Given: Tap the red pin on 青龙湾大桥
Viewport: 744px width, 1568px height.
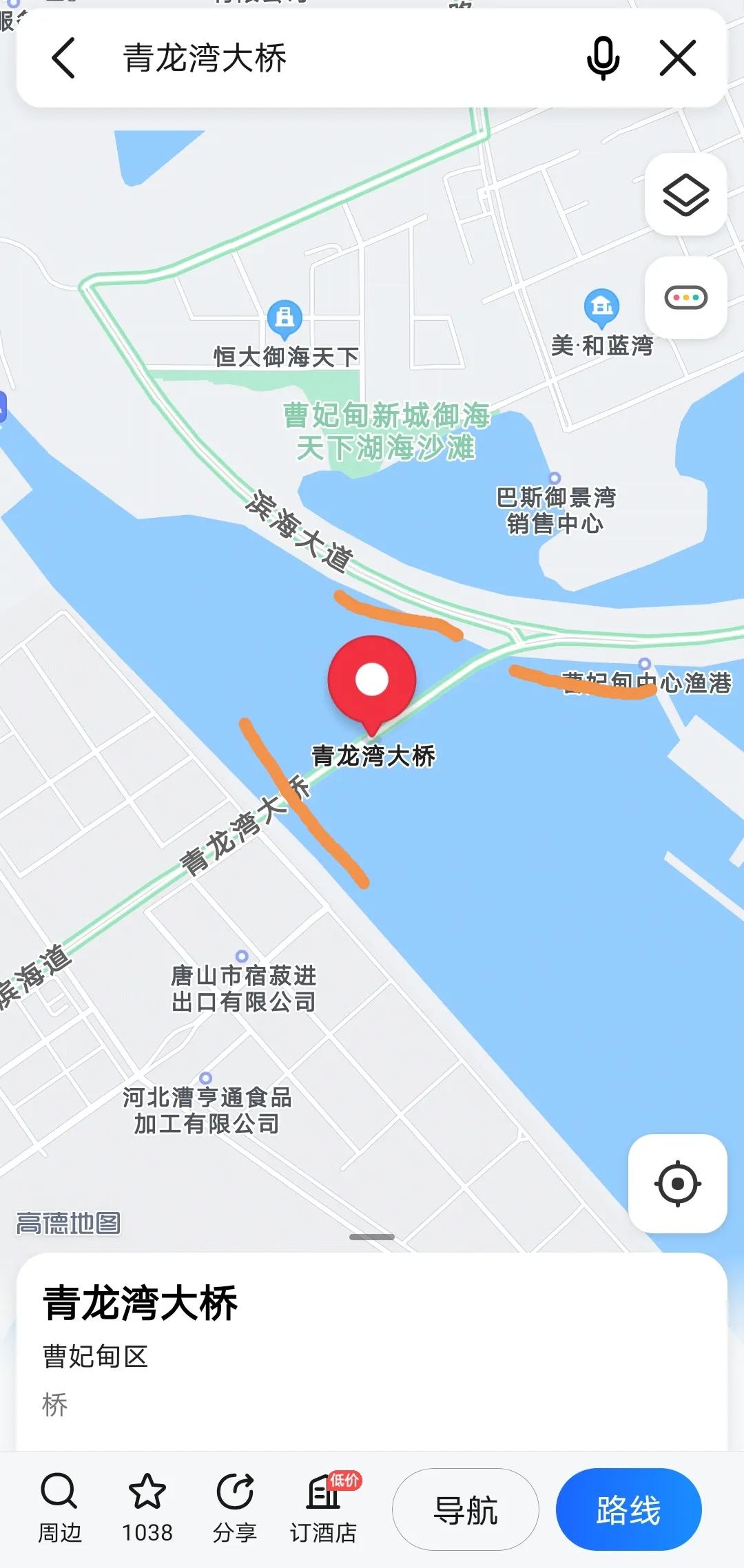Looking at the screenshot, I should point(372,680).
